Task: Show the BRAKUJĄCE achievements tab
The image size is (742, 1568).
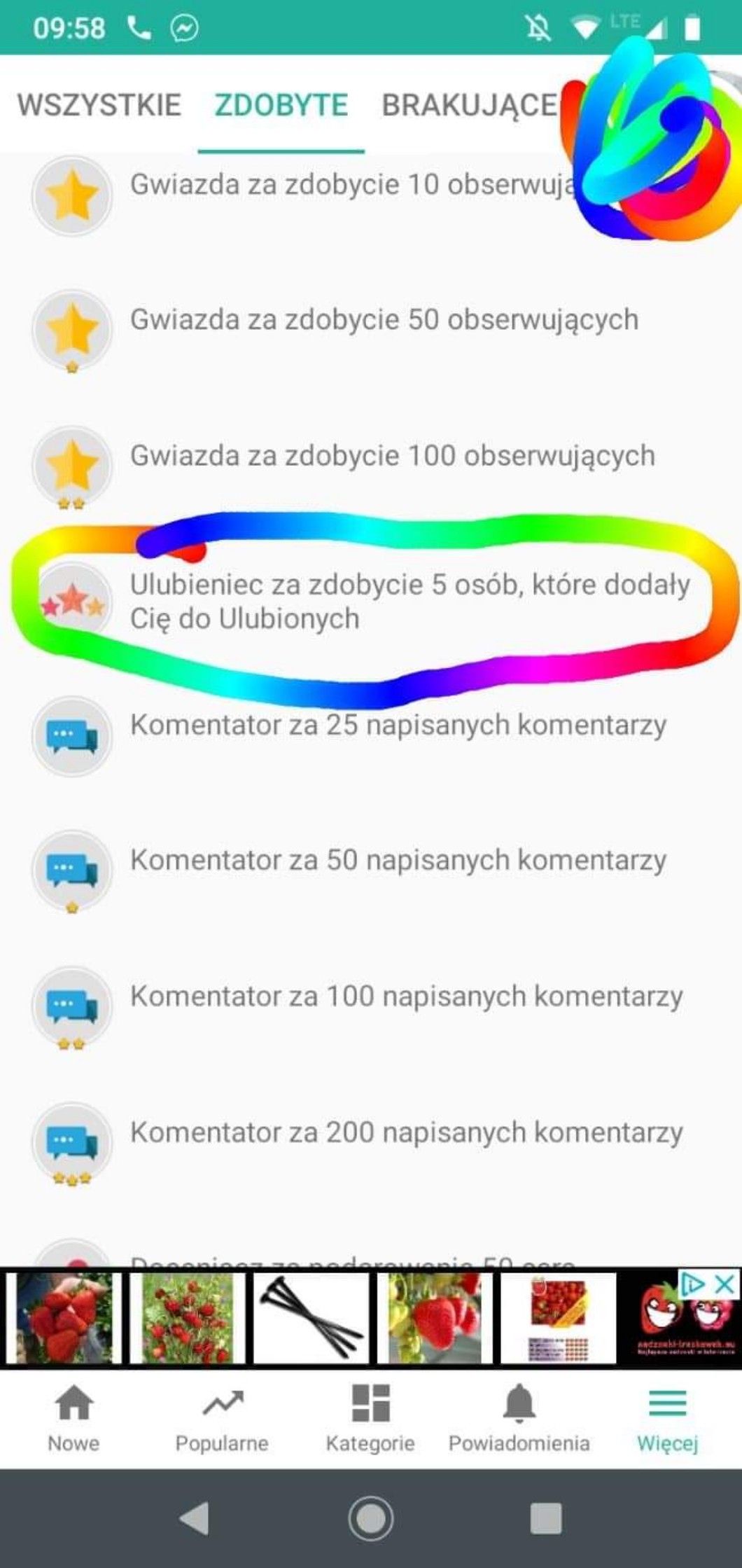Action: [469, 105]
